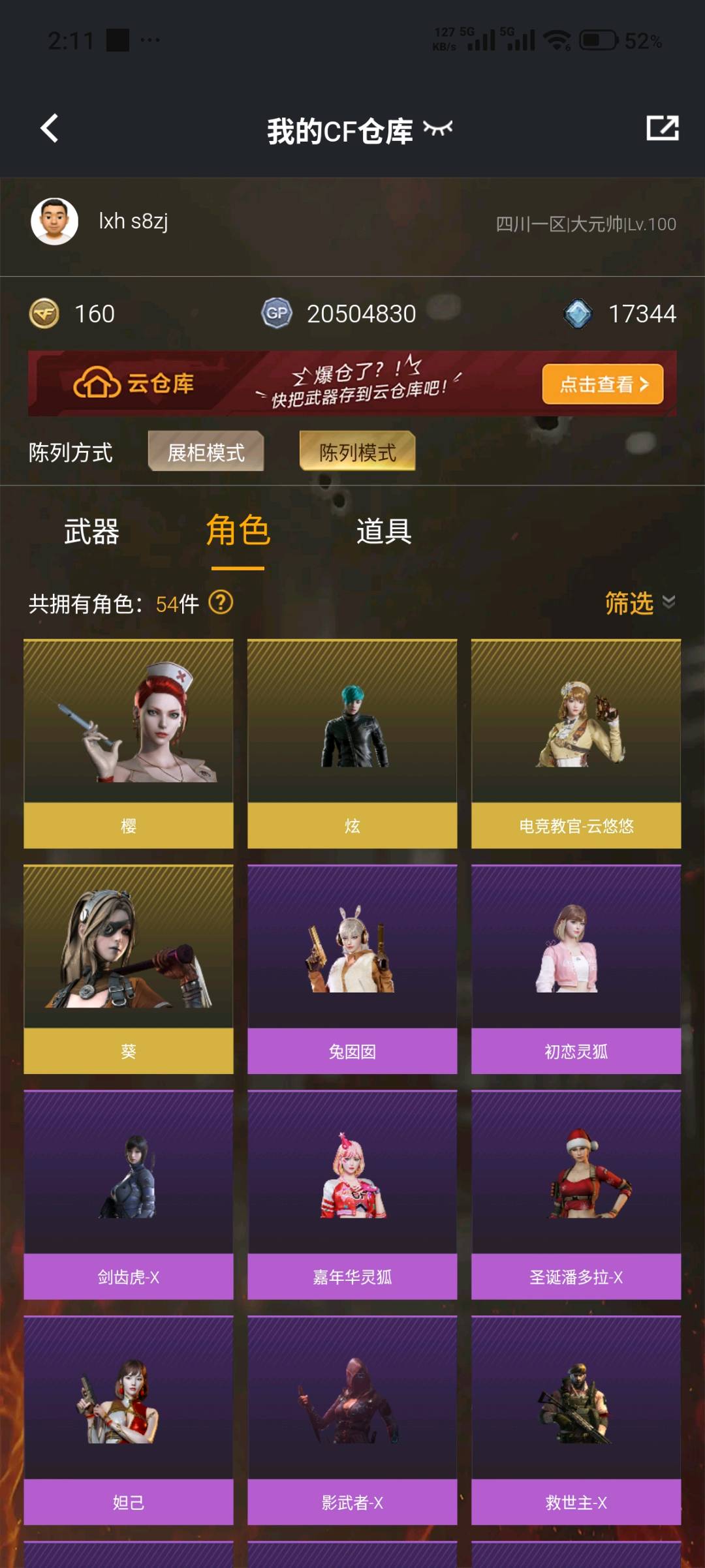Open the 炫 character card
Viewport: 705px width, 1568px height.
[352, 744]
